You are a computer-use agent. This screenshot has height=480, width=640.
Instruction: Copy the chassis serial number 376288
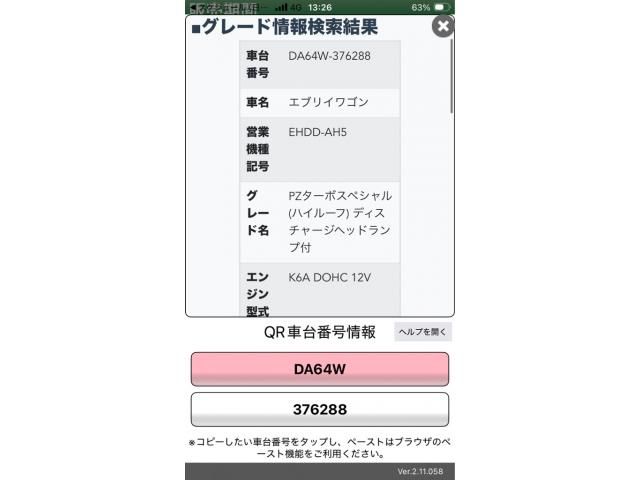pos(319,410)
